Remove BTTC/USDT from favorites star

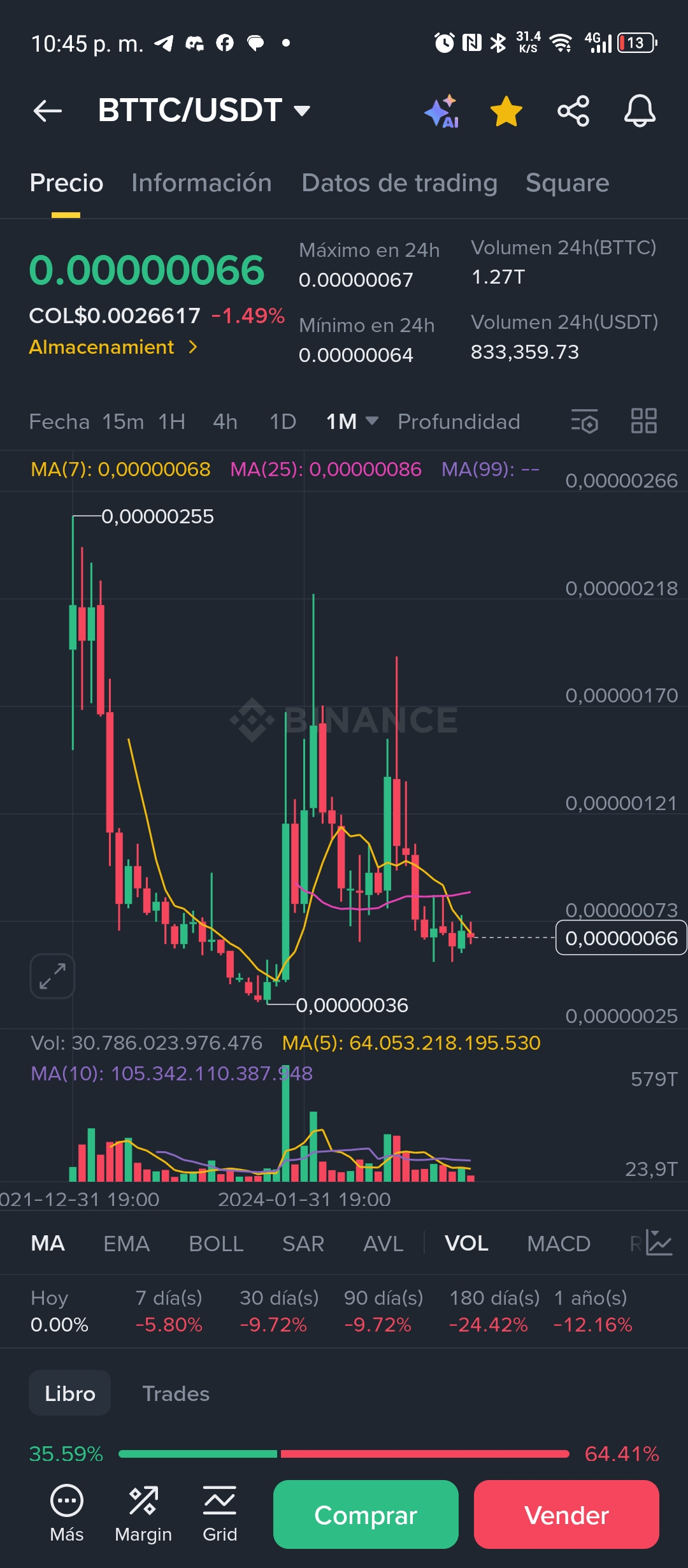pos(506,111)
